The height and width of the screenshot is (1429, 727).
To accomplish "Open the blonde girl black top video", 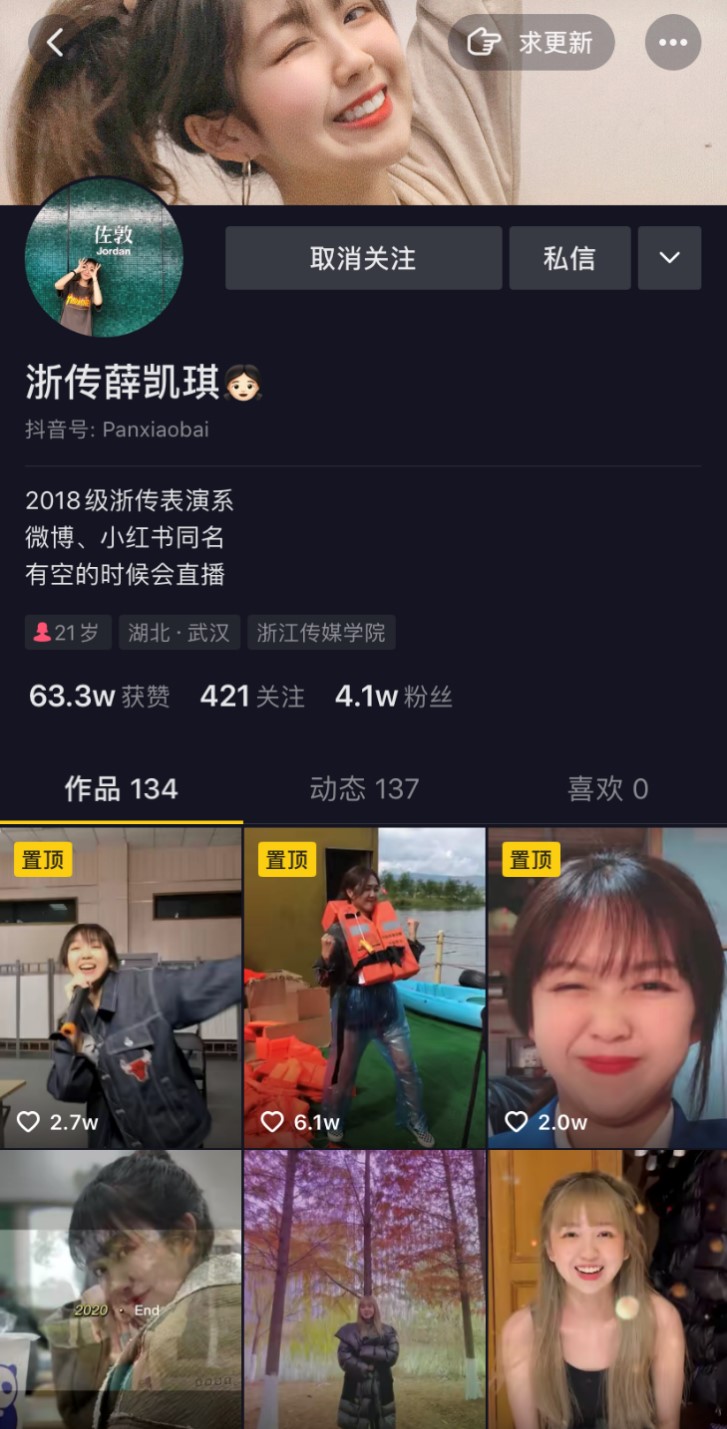I will pyautogui.click(x=607, y=1289).
